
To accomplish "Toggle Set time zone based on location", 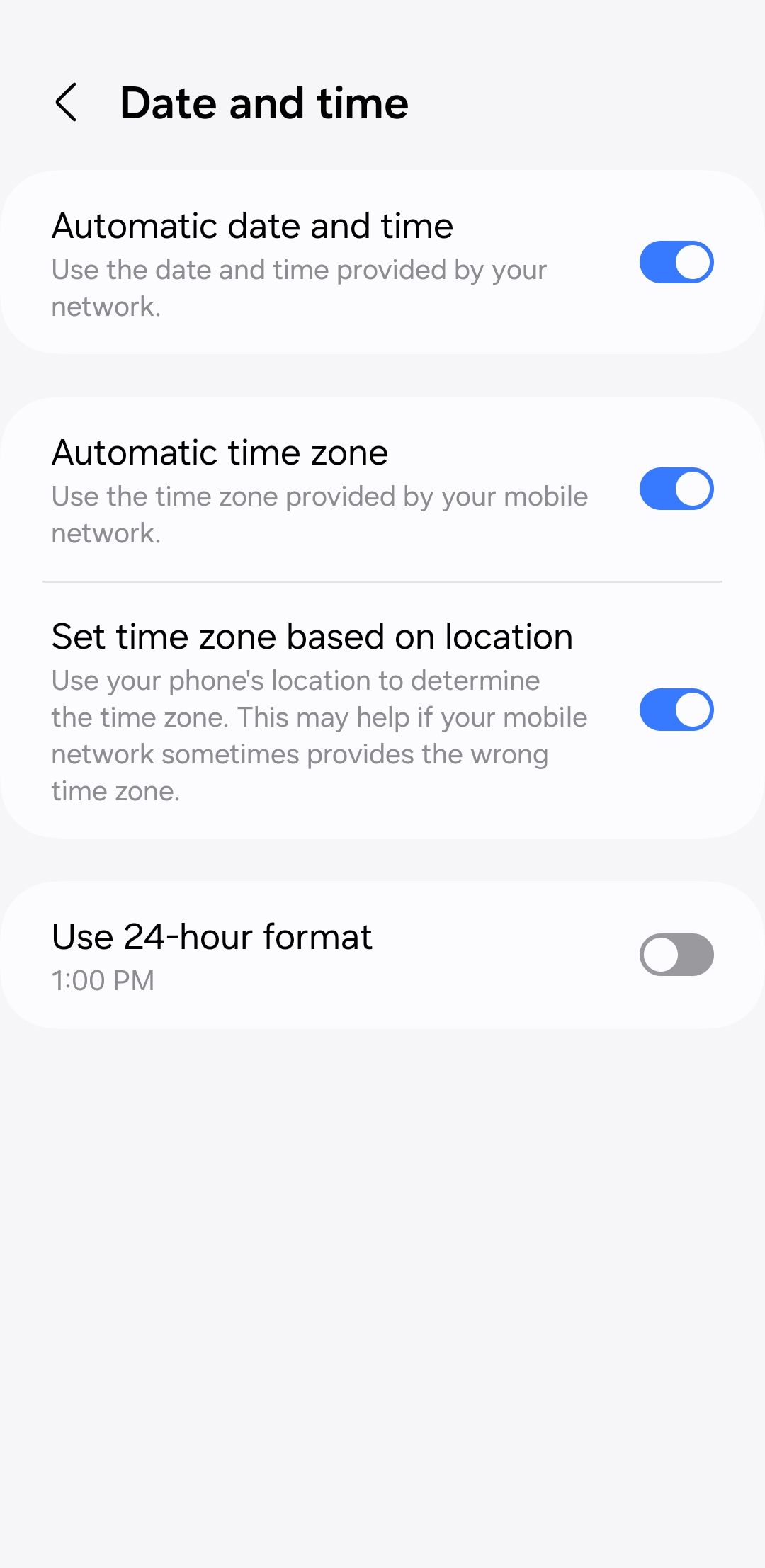I will pyautogui.click(x=676, y=710).
